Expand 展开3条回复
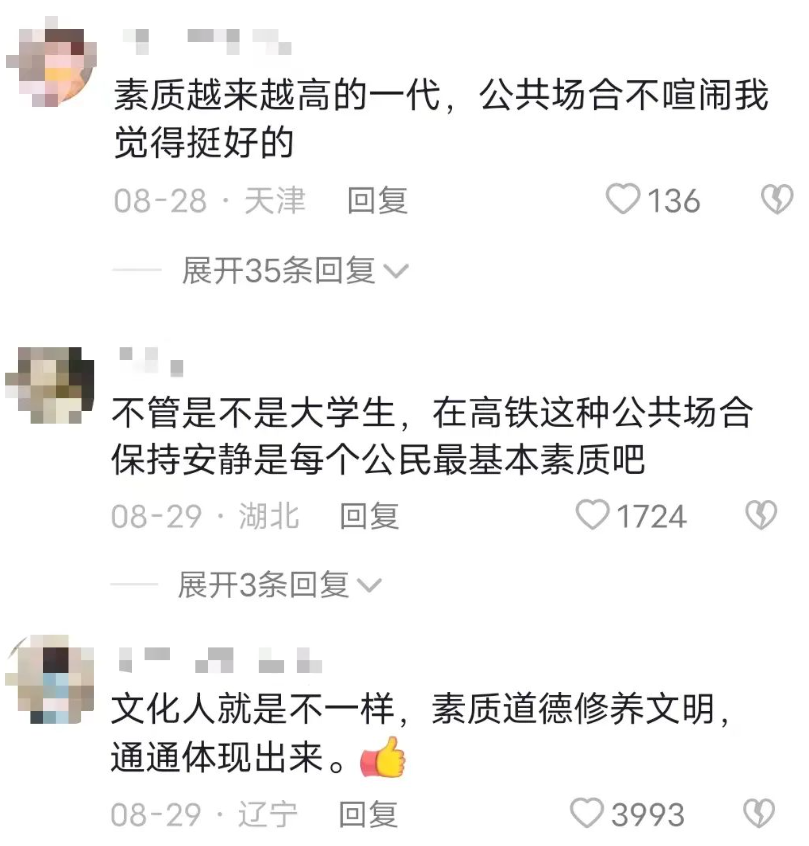 pos(280,585)
